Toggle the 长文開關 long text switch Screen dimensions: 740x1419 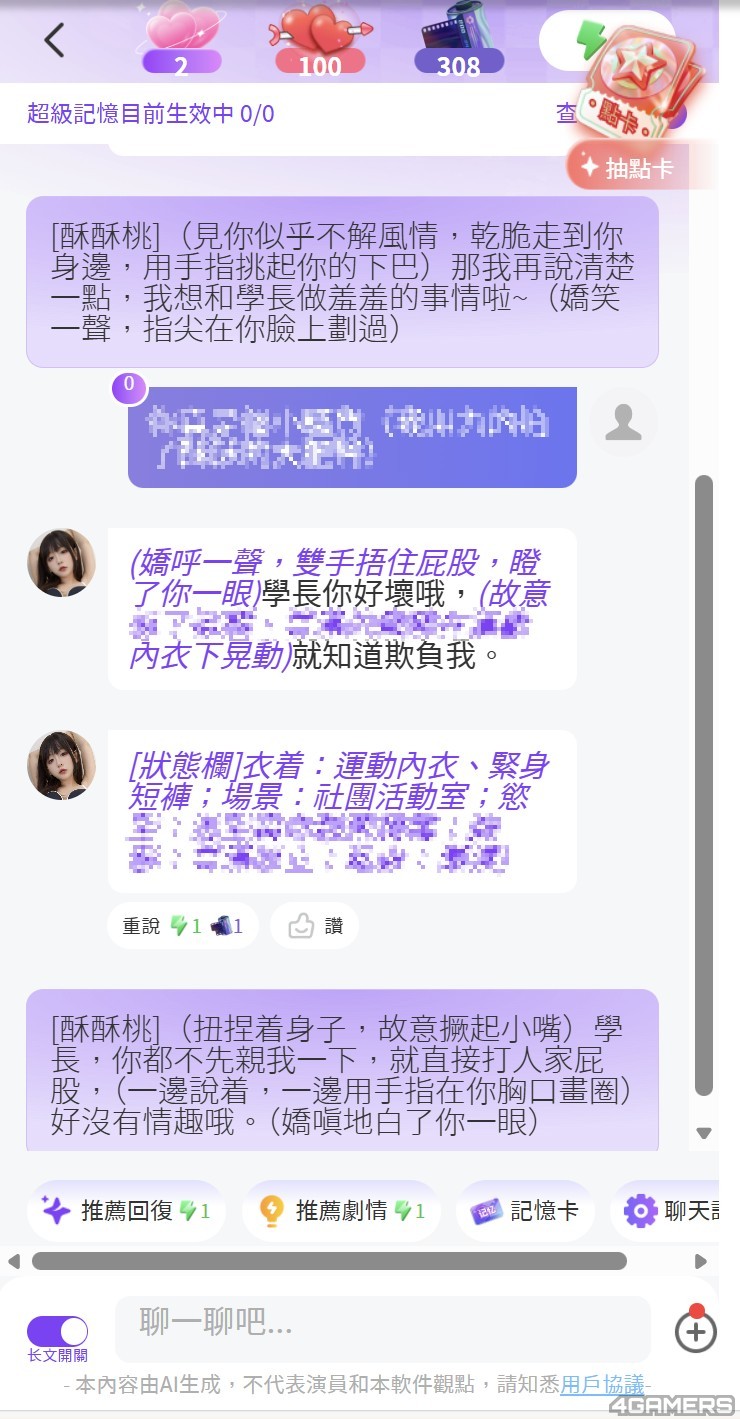click(x=58, y=1331)
